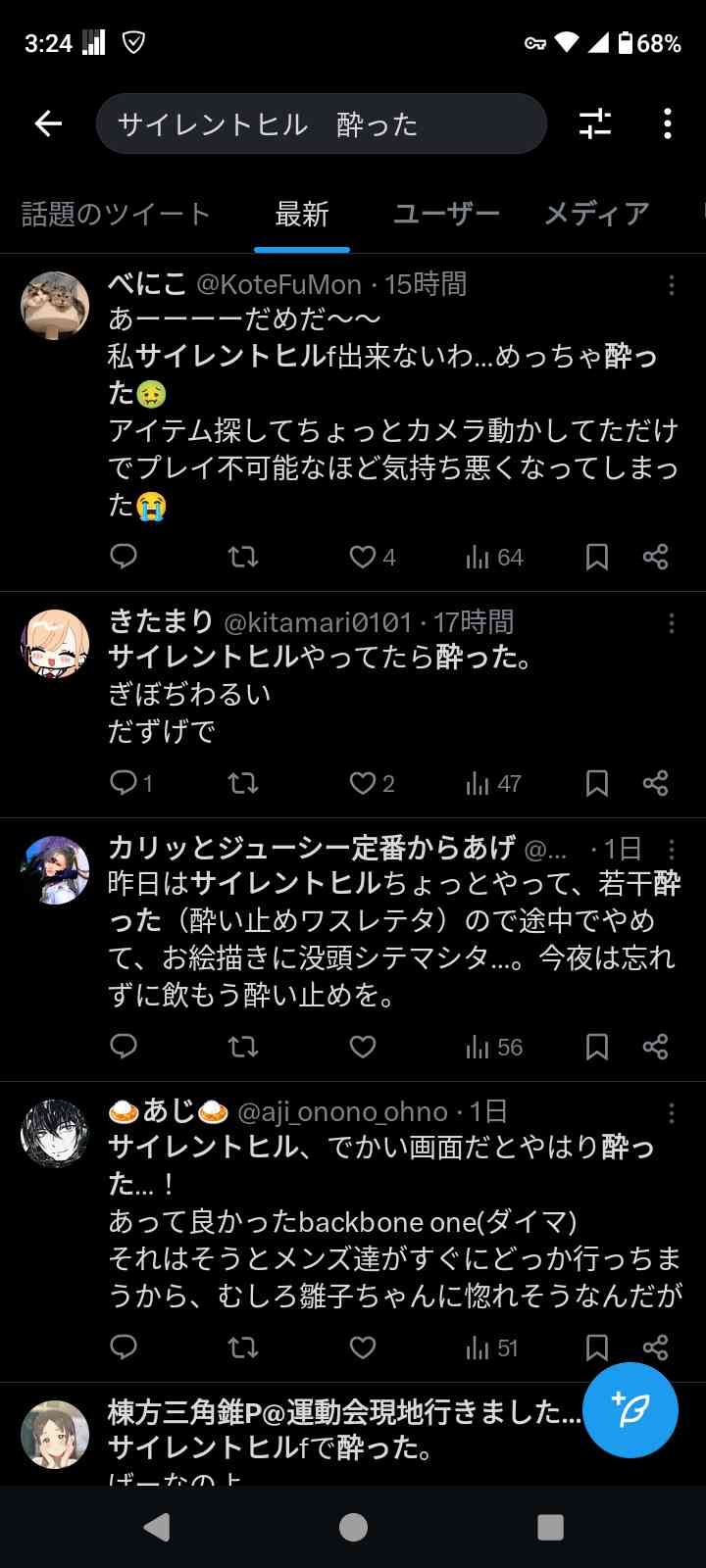This screenshot has height=1568, width=706.
Task: Retweet あじ's tweet
Action: [x=242, y=1347]
